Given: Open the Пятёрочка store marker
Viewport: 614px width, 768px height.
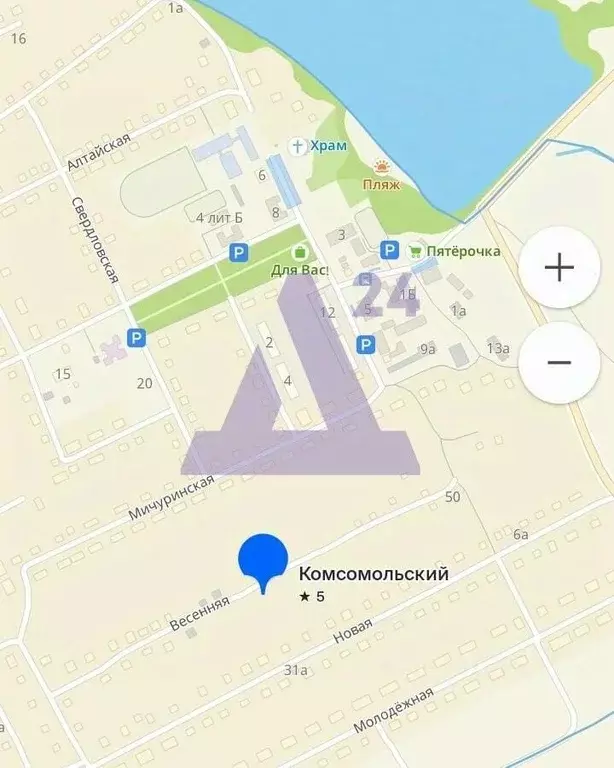Looking at the screenshot, I should [415, 251].
